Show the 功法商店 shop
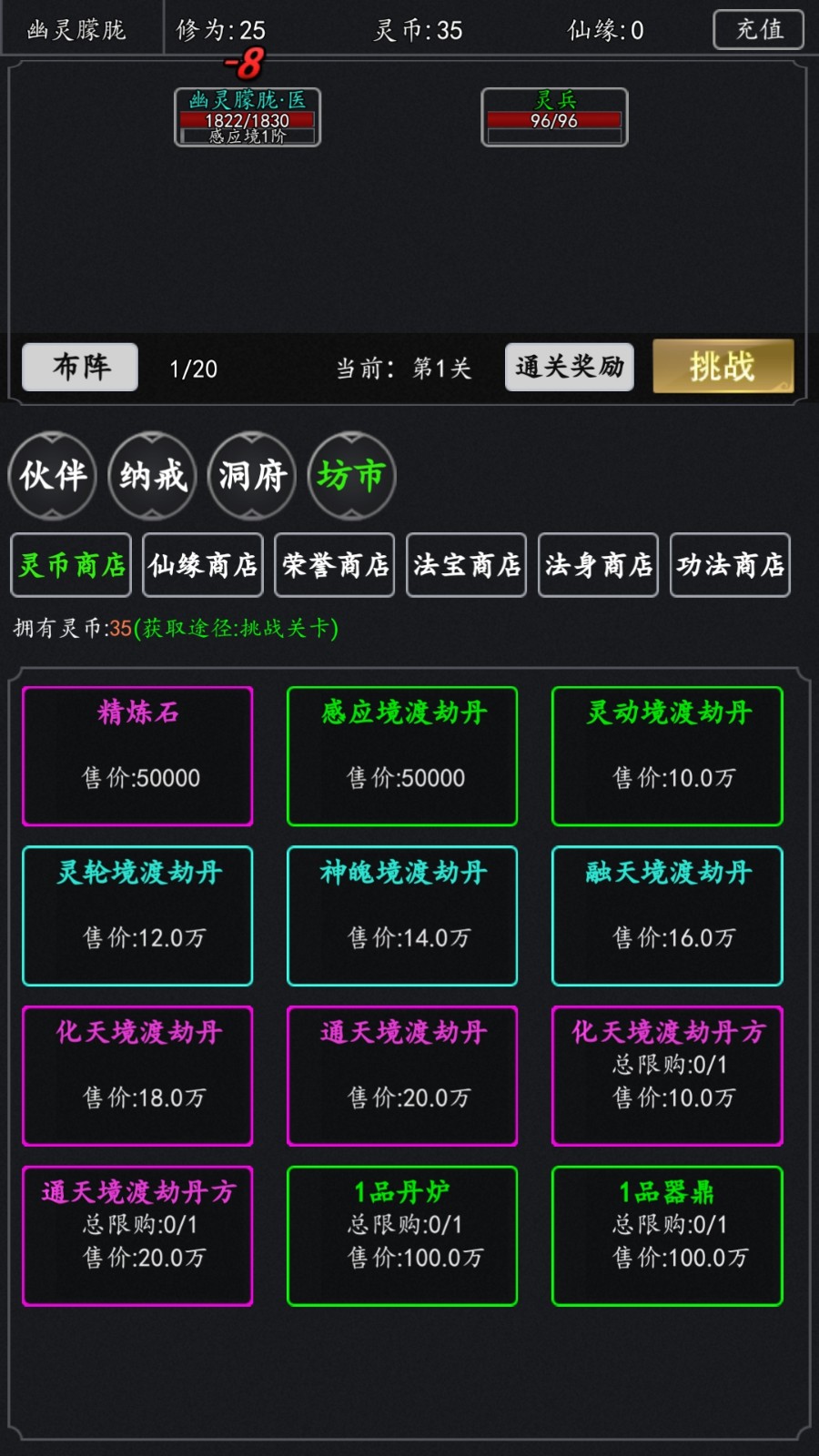Screen dimensions: 819x1456 tap(730, 565)
